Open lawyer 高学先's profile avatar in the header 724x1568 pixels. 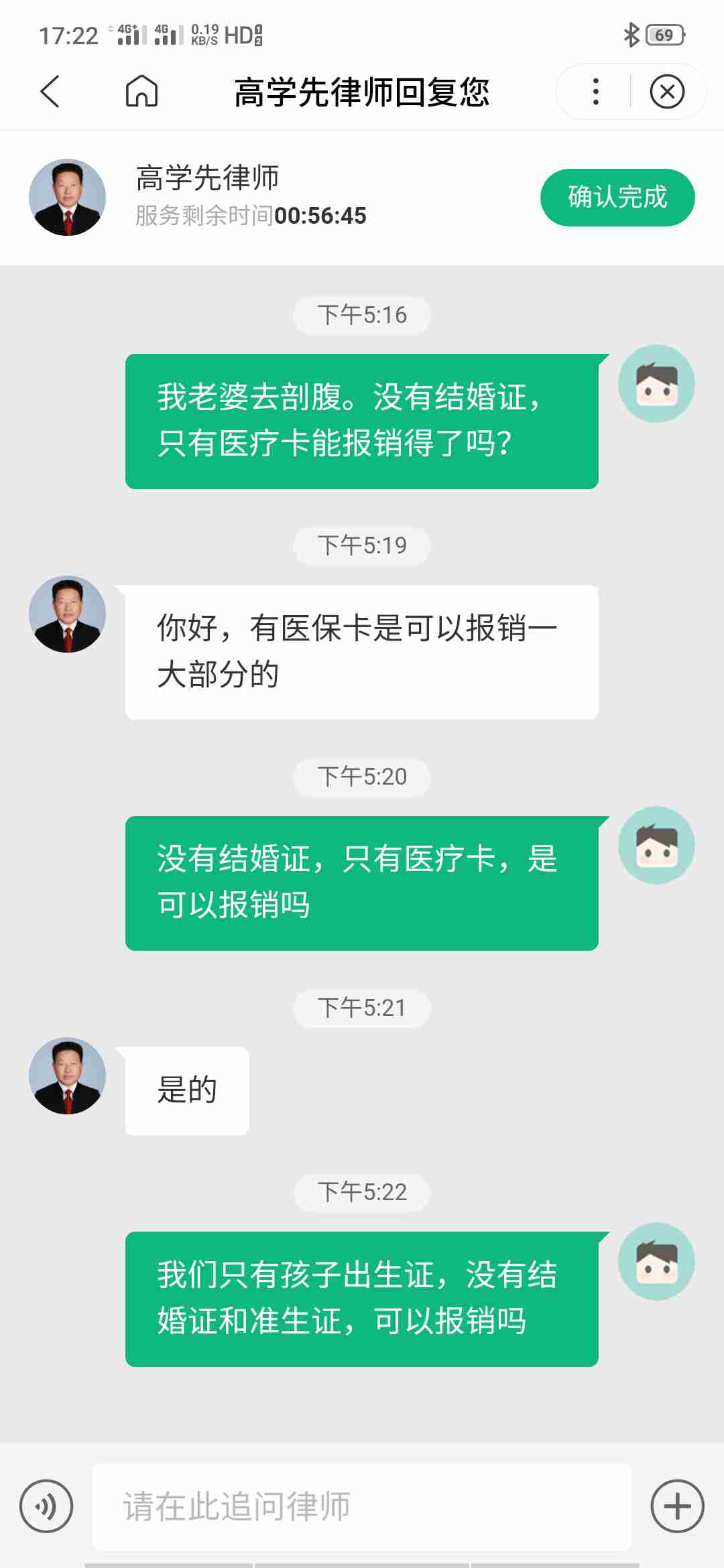tap(67, 198)
